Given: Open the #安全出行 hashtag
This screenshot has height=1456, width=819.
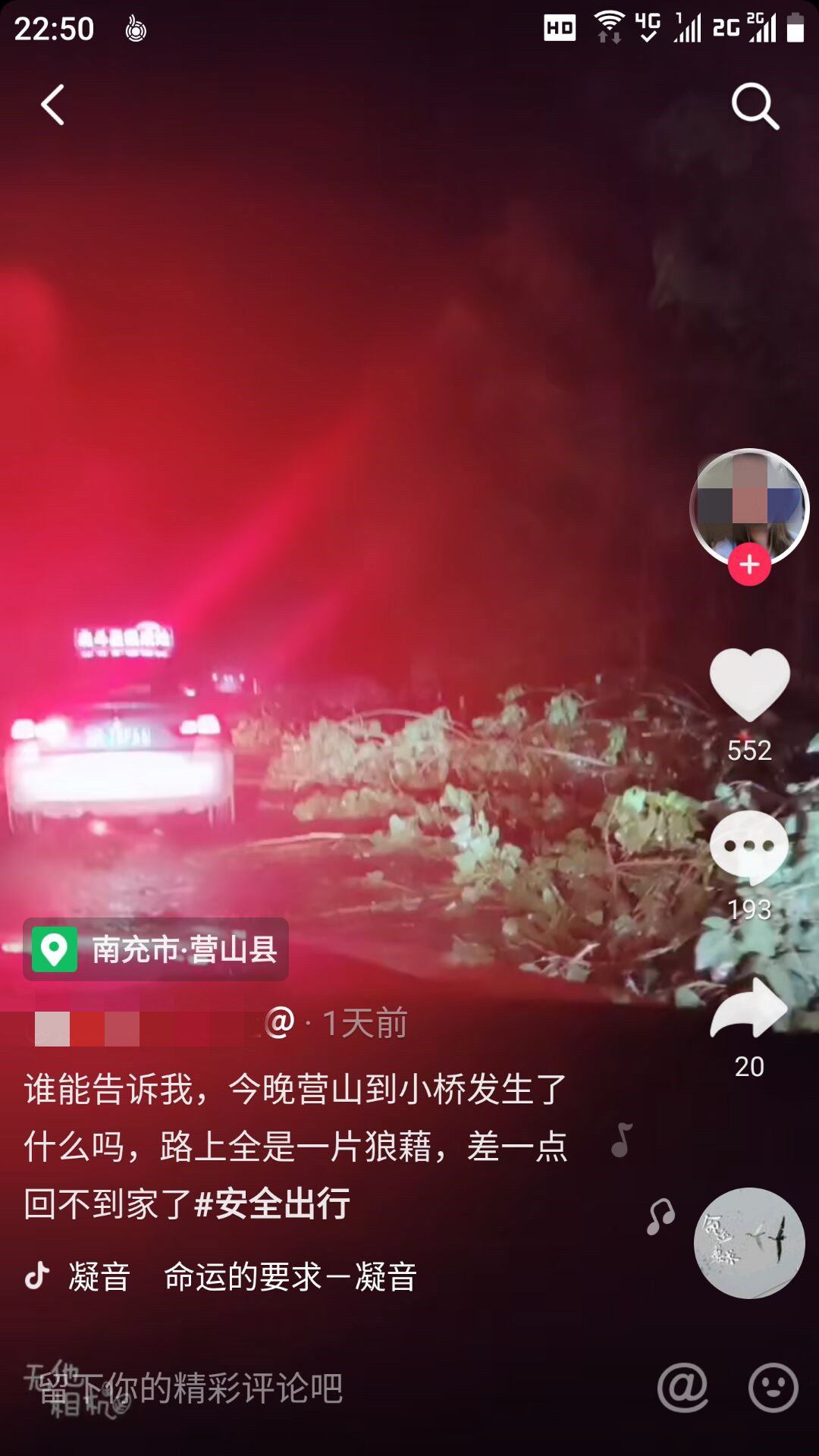Looking at the screenshot, I should coord(273,1203).
